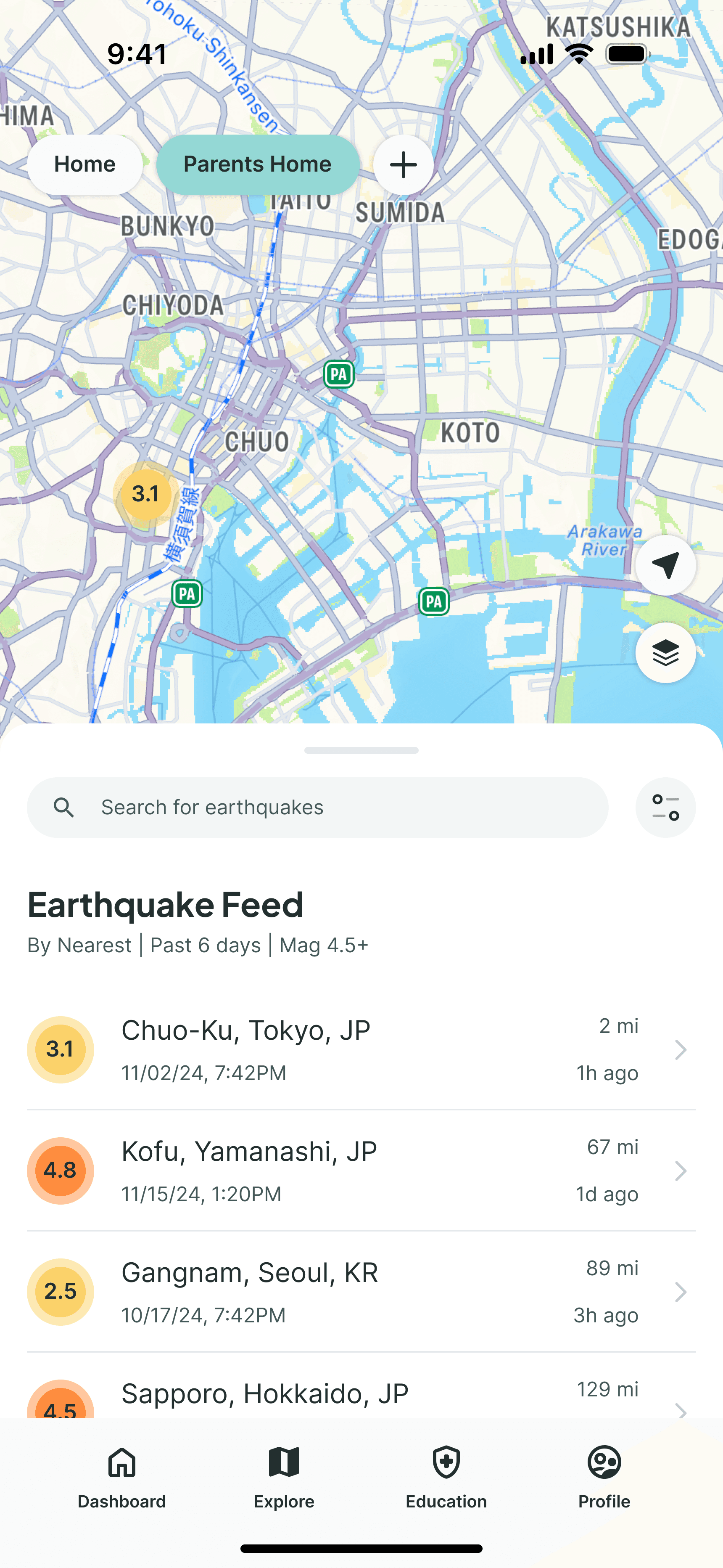Open the Gangnam, Seoul earthquake entry

tap(361, 1292)
